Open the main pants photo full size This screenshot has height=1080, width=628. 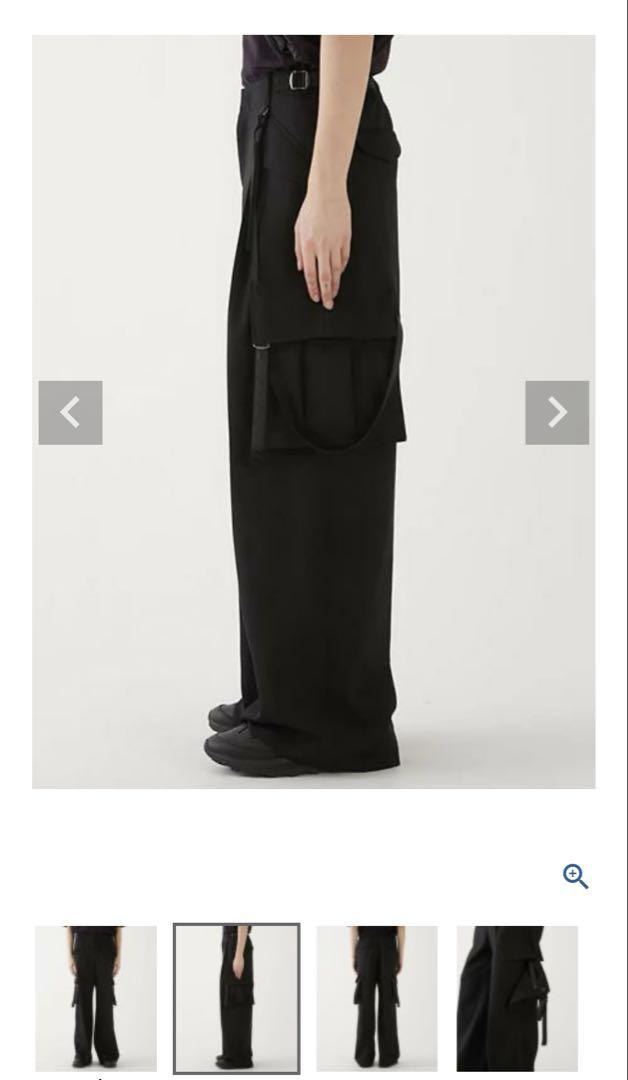(x=313, y=412)
